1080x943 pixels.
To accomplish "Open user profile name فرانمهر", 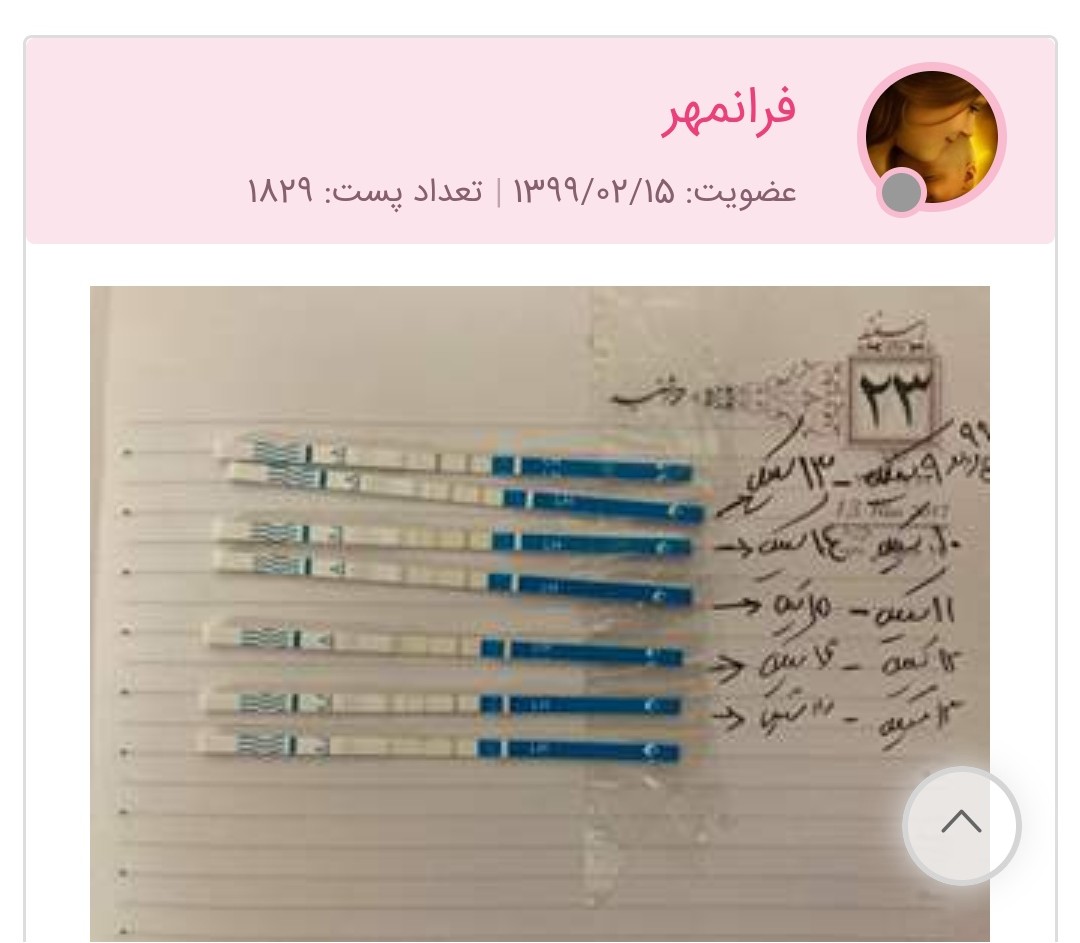I will [729, 110].
